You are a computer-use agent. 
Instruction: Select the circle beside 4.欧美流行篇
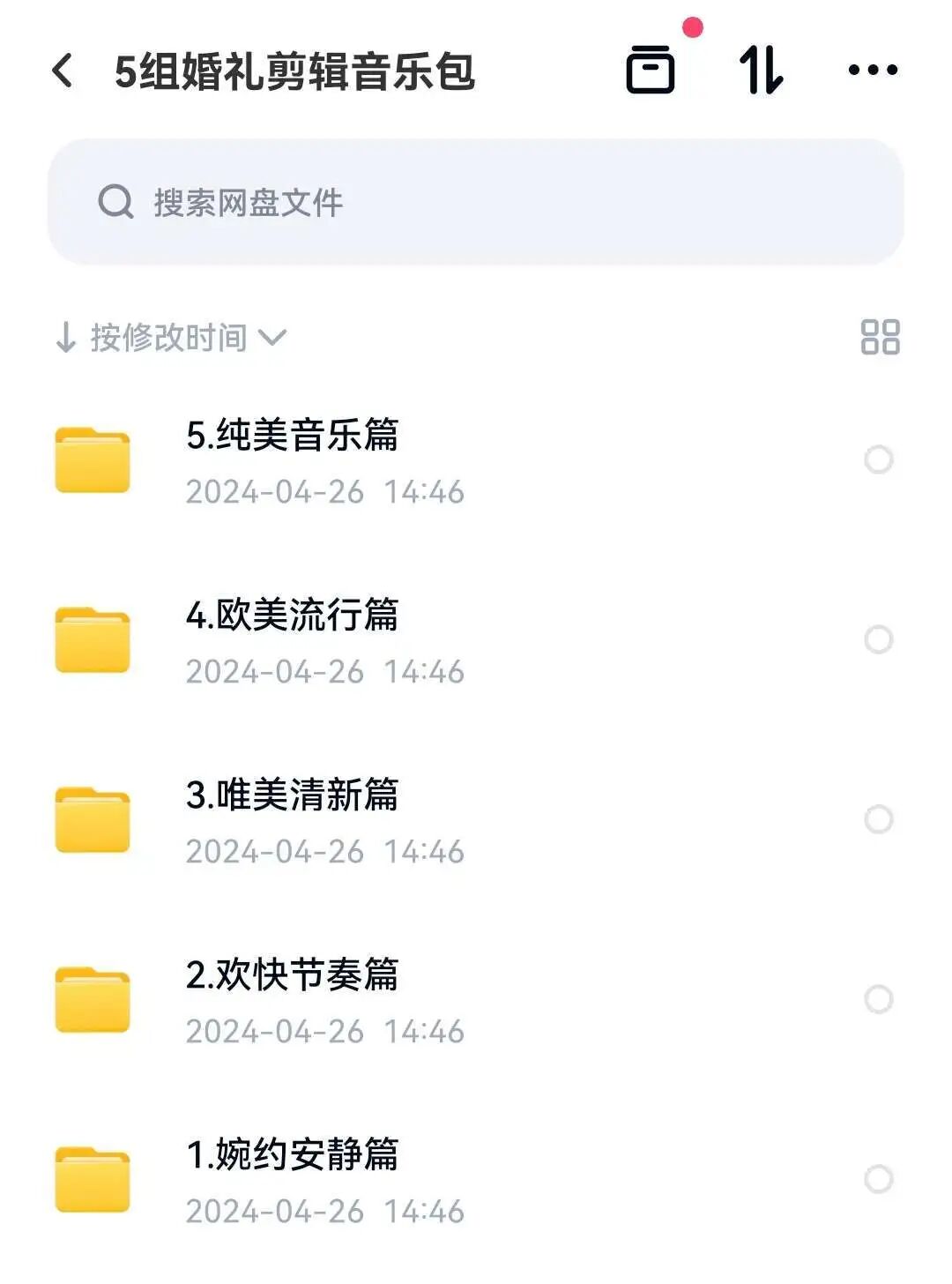(x=878, y=638)
